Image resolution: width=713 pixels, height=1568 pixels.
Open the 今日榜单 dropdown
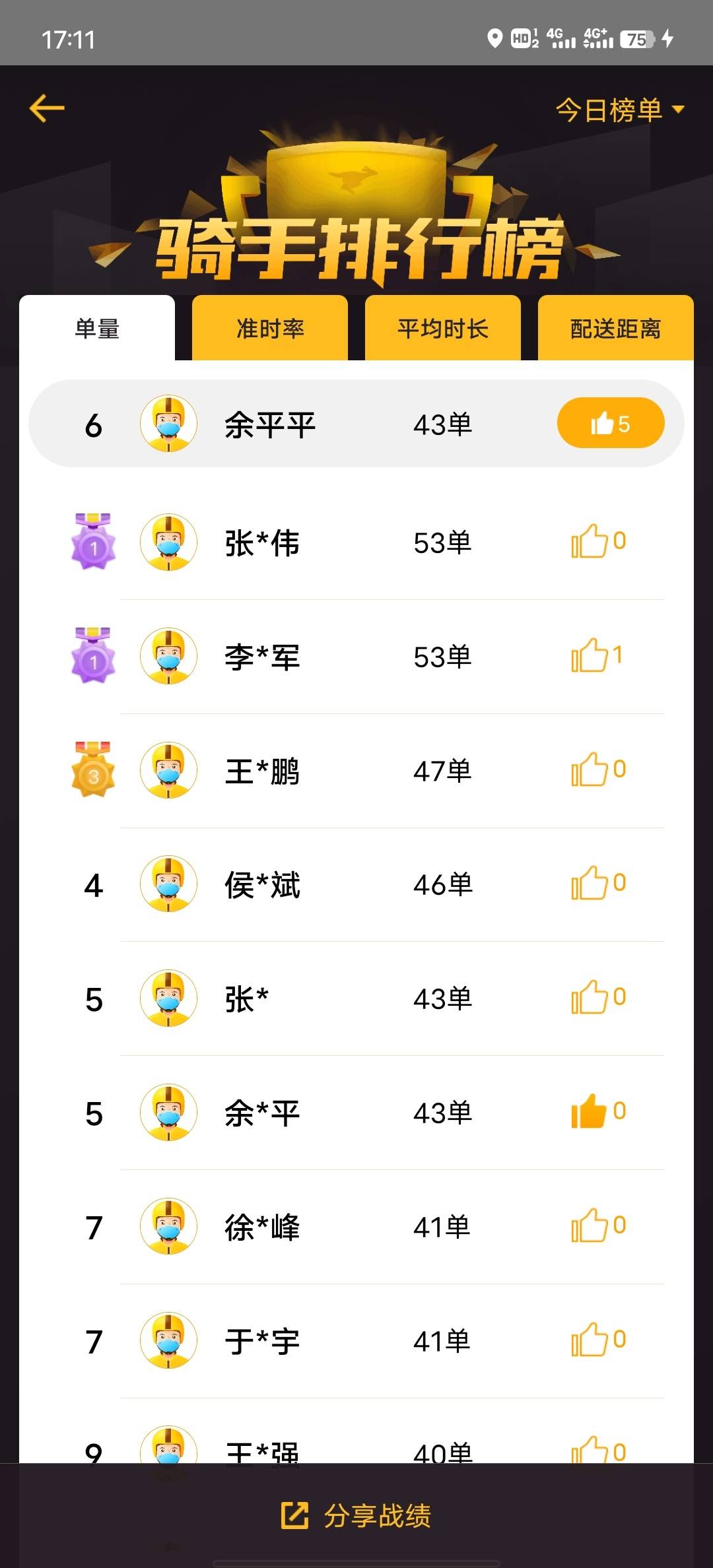click(x=619, y=110)
